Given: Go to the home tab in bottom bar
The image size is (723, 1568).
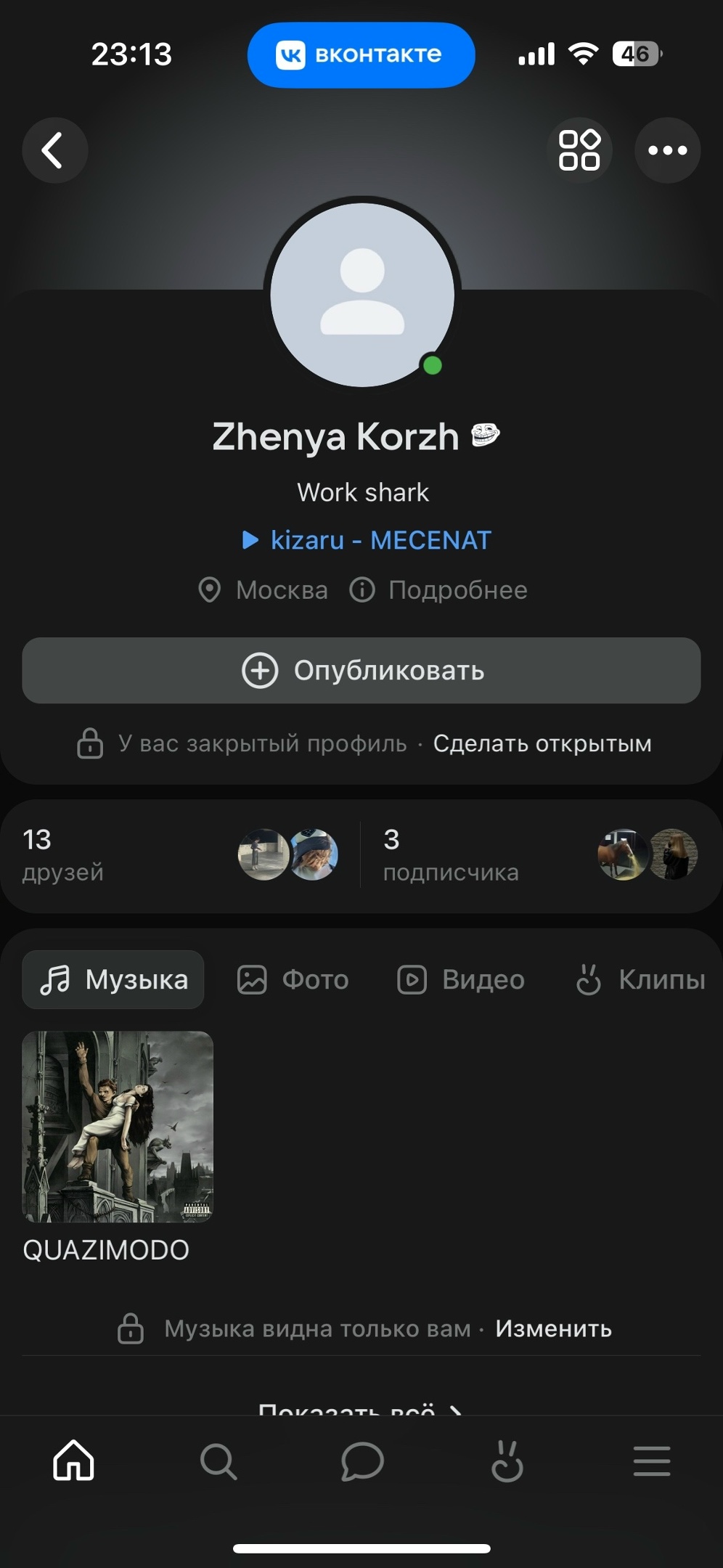Looking at the screenshot, I should click(x=73, y=1461).
